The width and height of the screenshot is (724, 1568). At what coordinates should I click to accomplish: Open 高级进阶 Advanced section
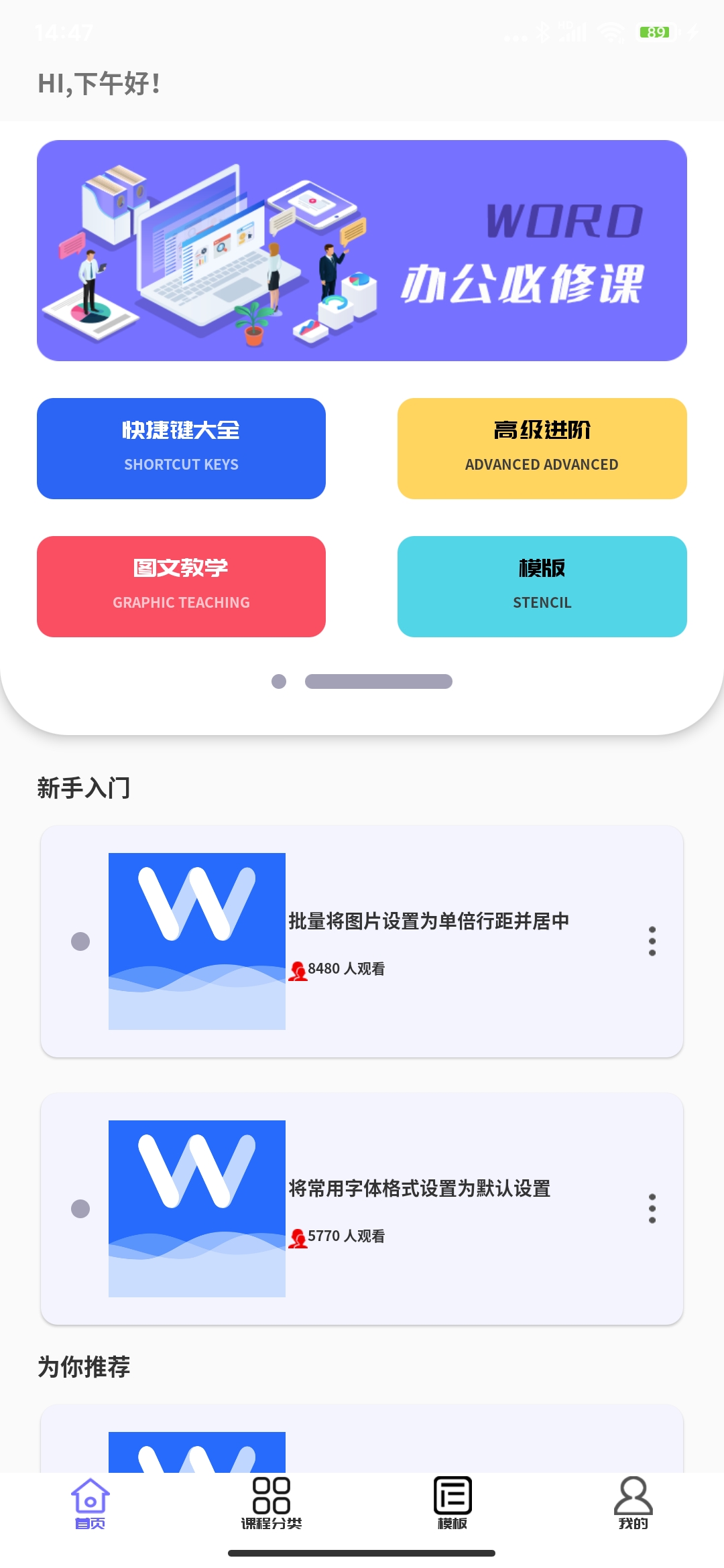542,448
